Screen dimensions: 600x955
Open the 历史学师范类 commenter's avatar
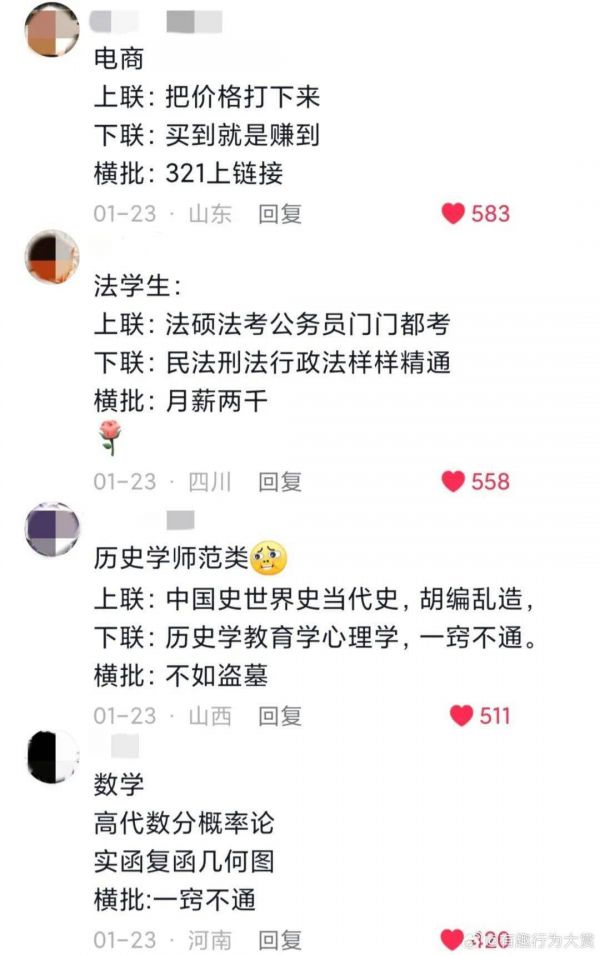52,530
